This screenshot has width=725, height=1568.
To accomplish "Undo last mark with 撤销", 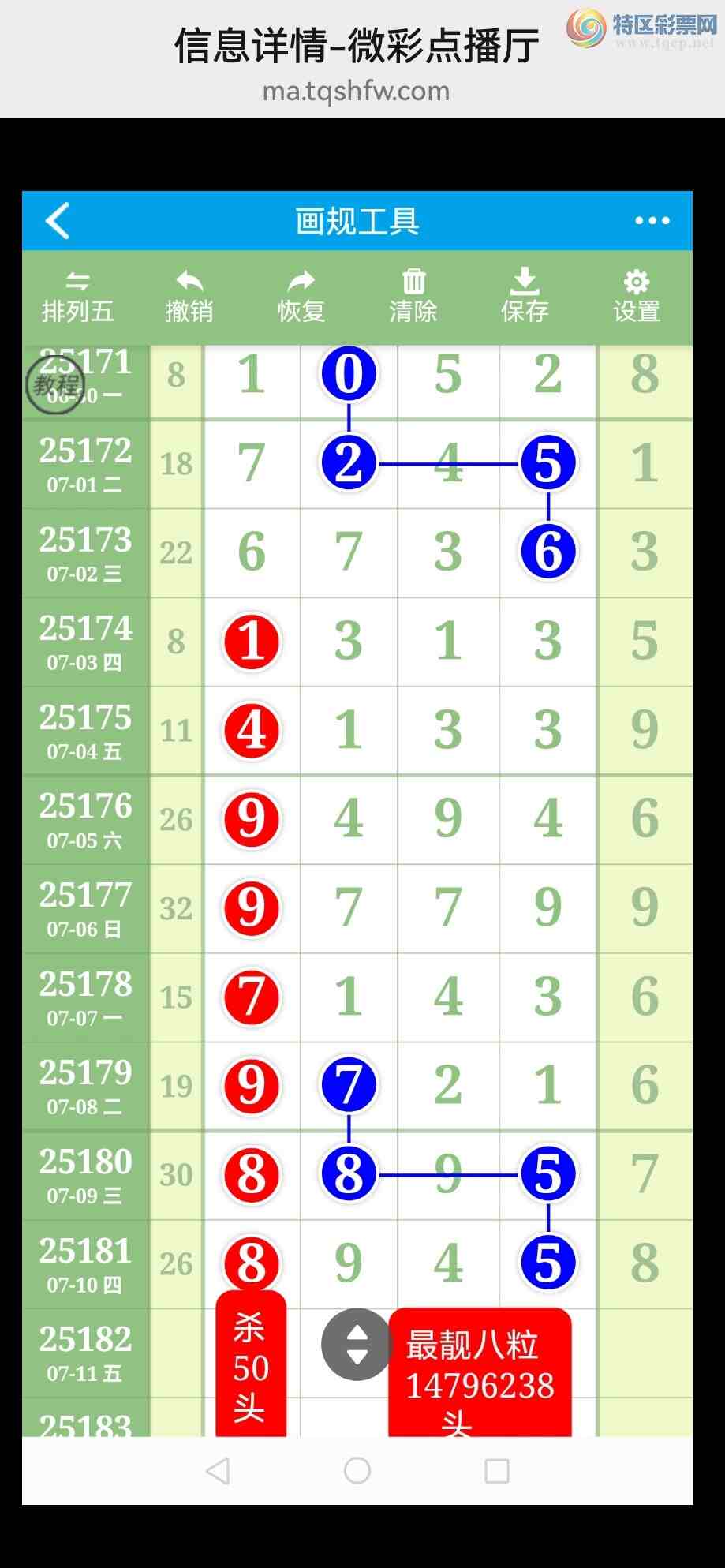I will pos(189,298).
